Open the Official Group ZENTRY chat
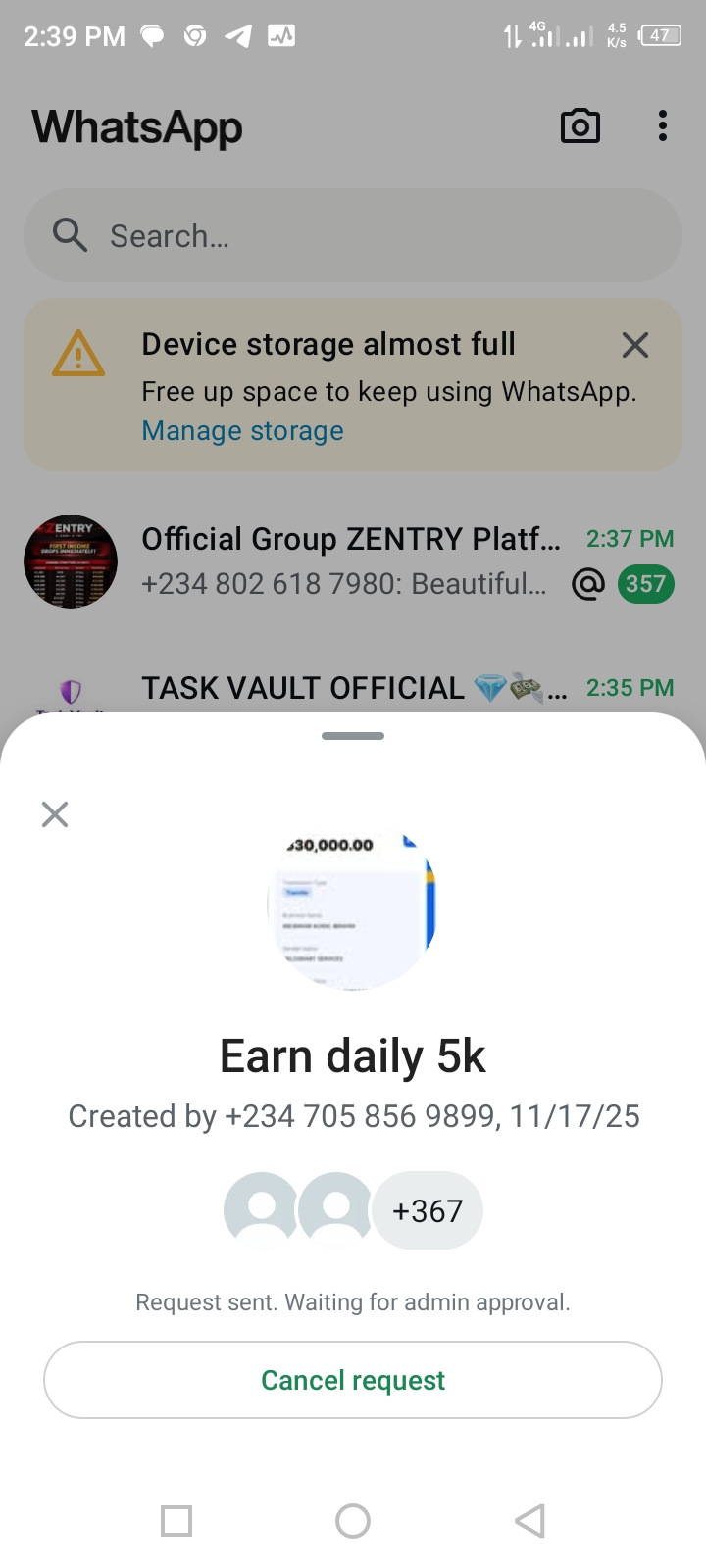This screenshot has height=1568, width=706. 351,562
